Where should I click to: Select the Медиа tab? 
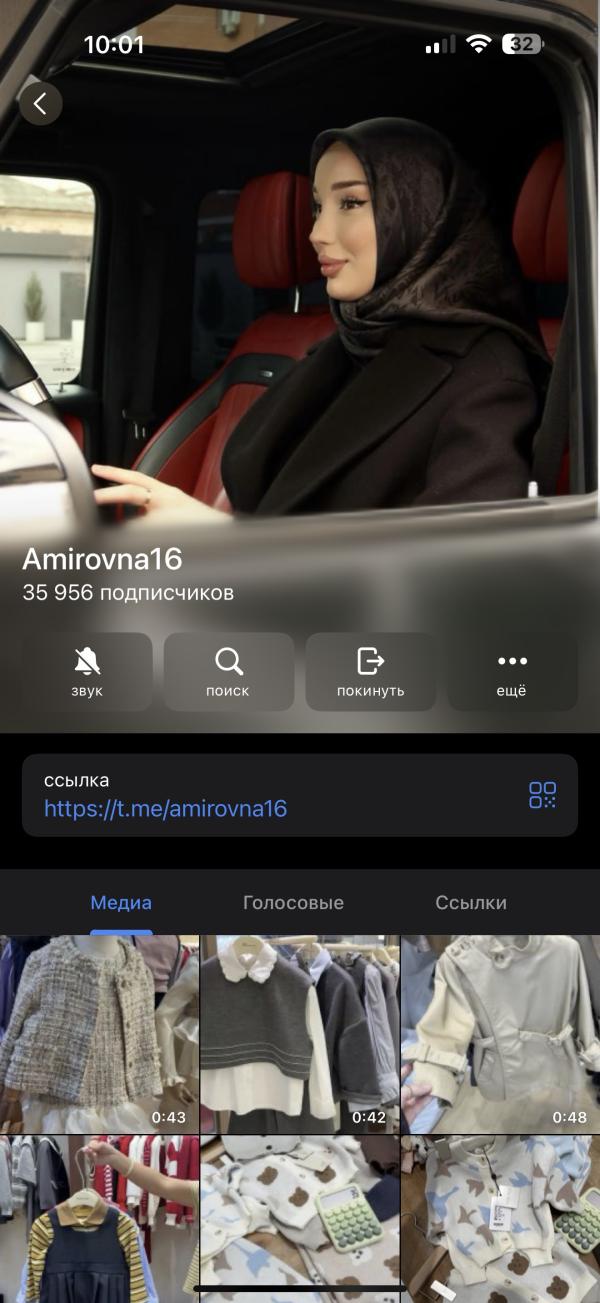121,903
